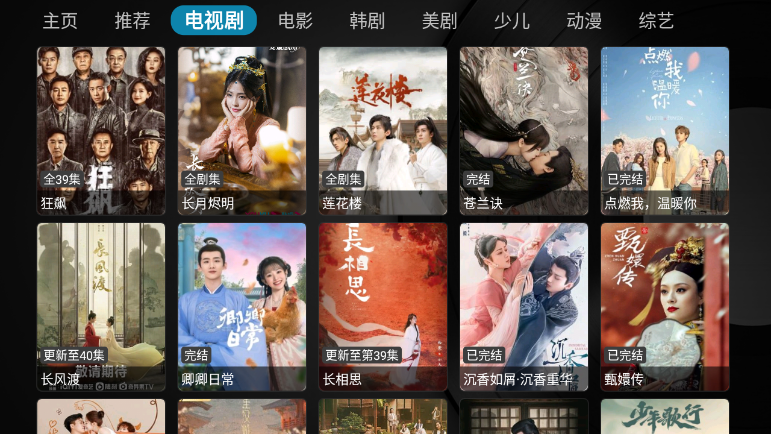Open the 长相思 drama
Screen dimensions: 771x434
point(383,306)
